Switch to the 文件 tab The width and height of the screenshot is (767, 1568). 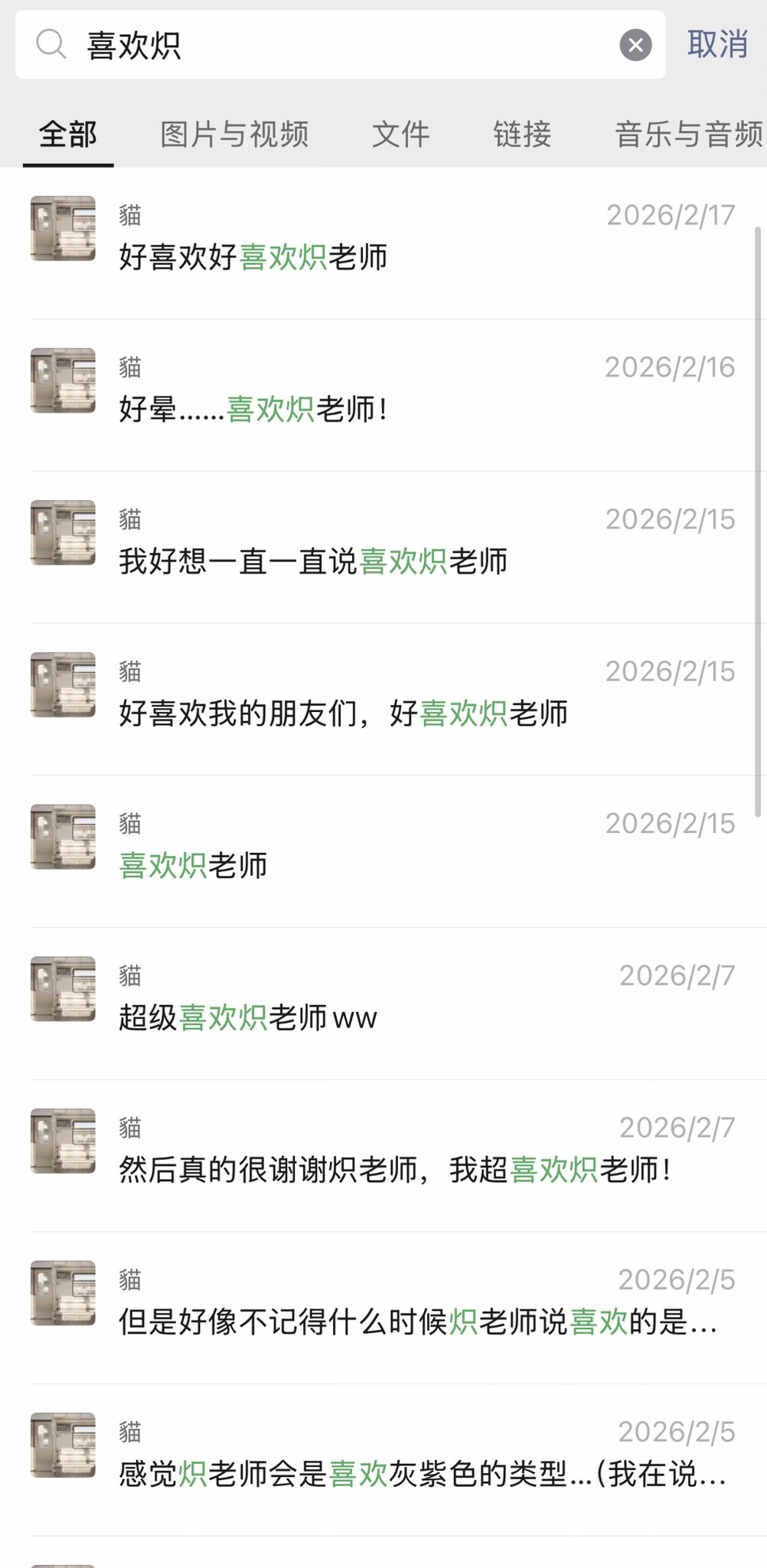point(400,135)
